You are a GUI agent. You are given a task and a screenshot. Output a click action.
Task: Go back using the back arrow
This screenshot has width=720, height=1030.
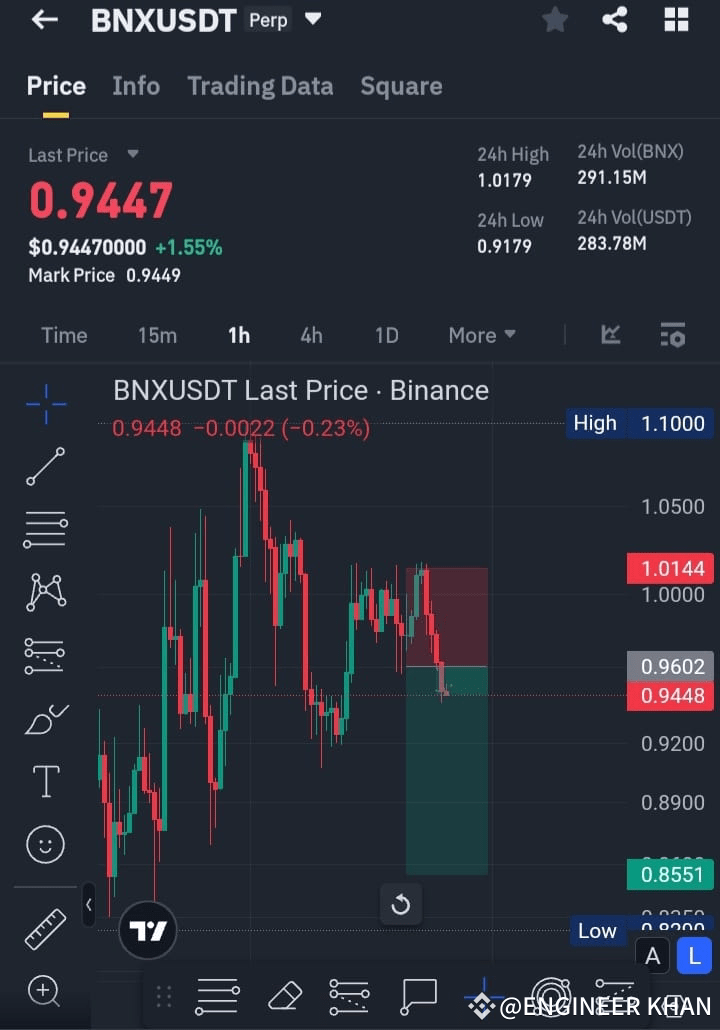pyautogui.click(x=42, y=18)
